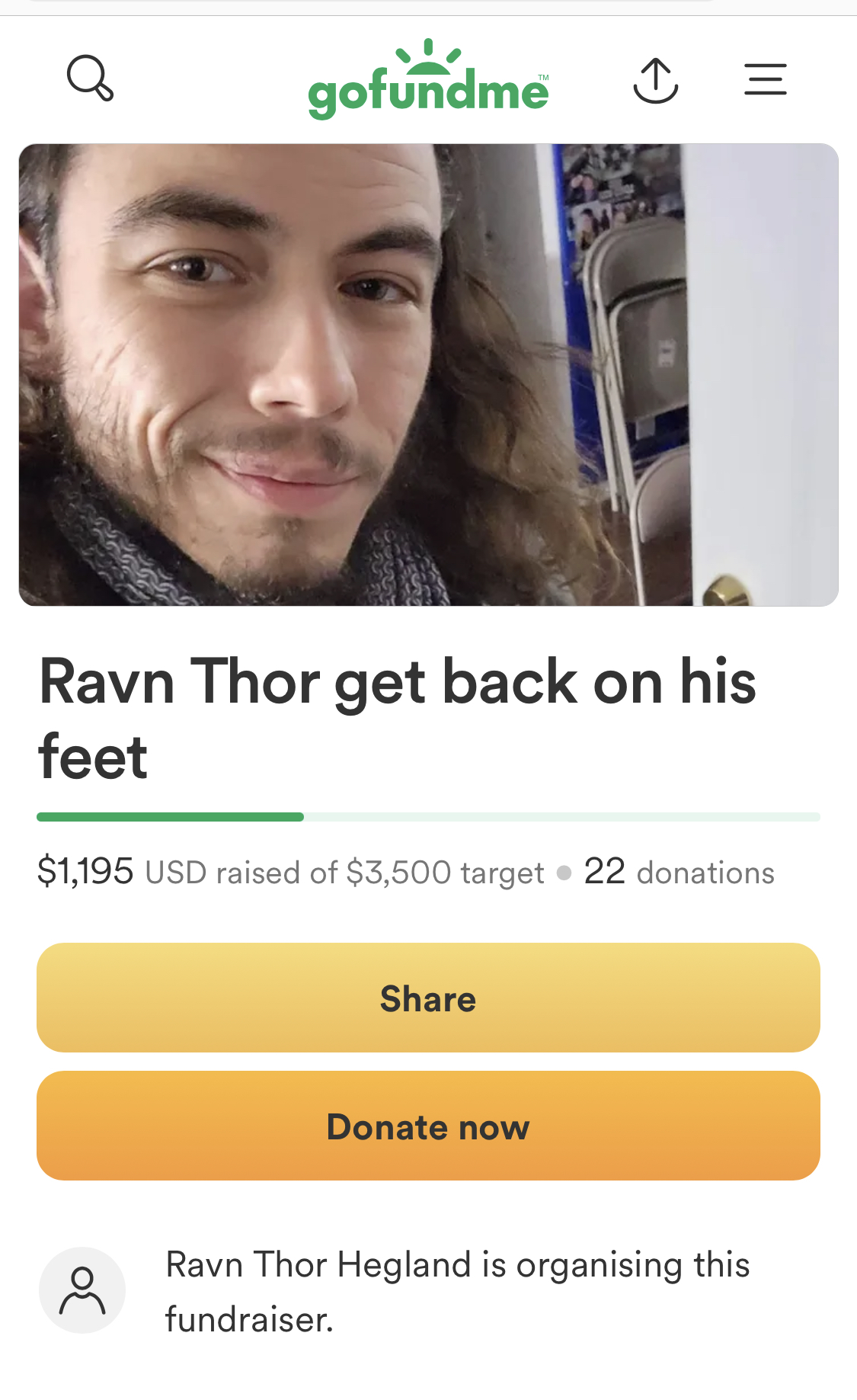Open the search magnifier icon
Viewport: 857px width, 1400px height.
click(x=91, y=78)
